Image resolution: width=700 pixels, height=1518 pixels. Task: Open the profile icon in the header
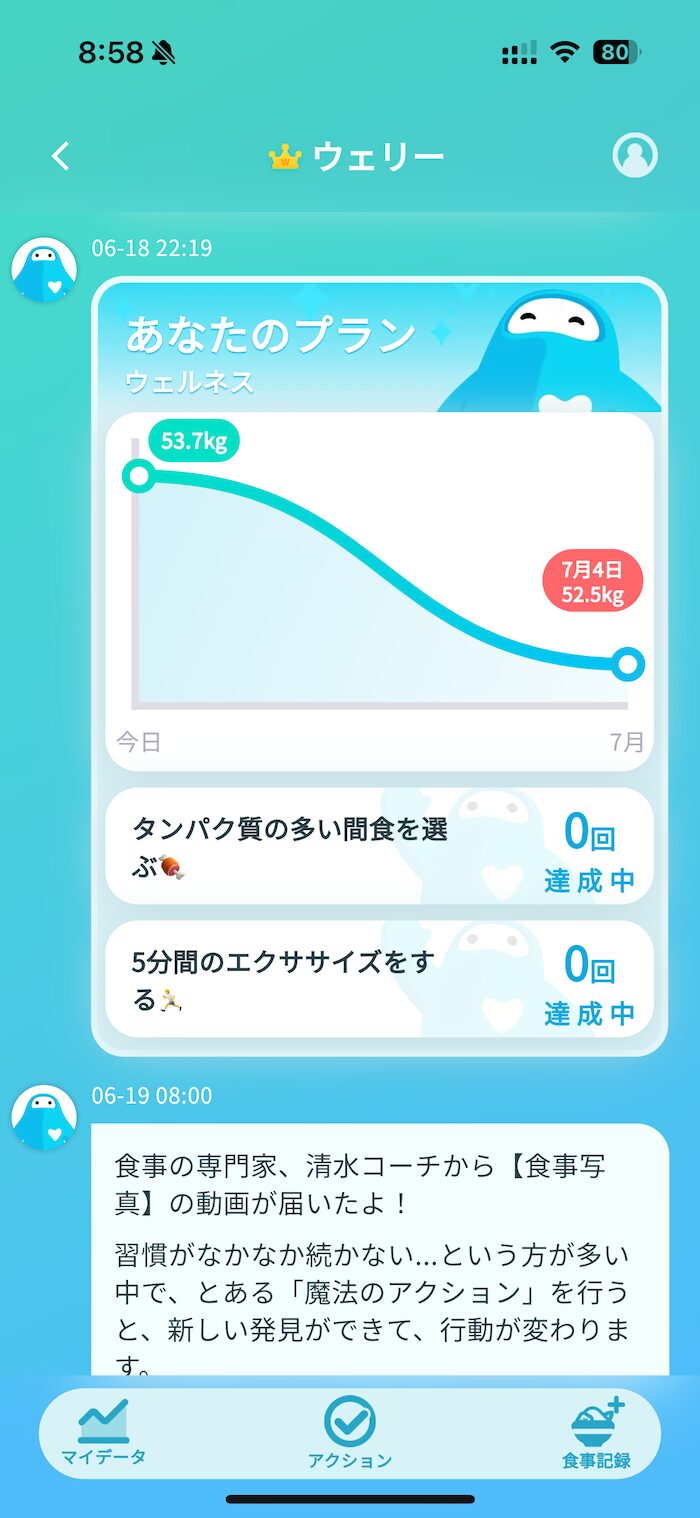pyautogui.click(x=635, y=155)
